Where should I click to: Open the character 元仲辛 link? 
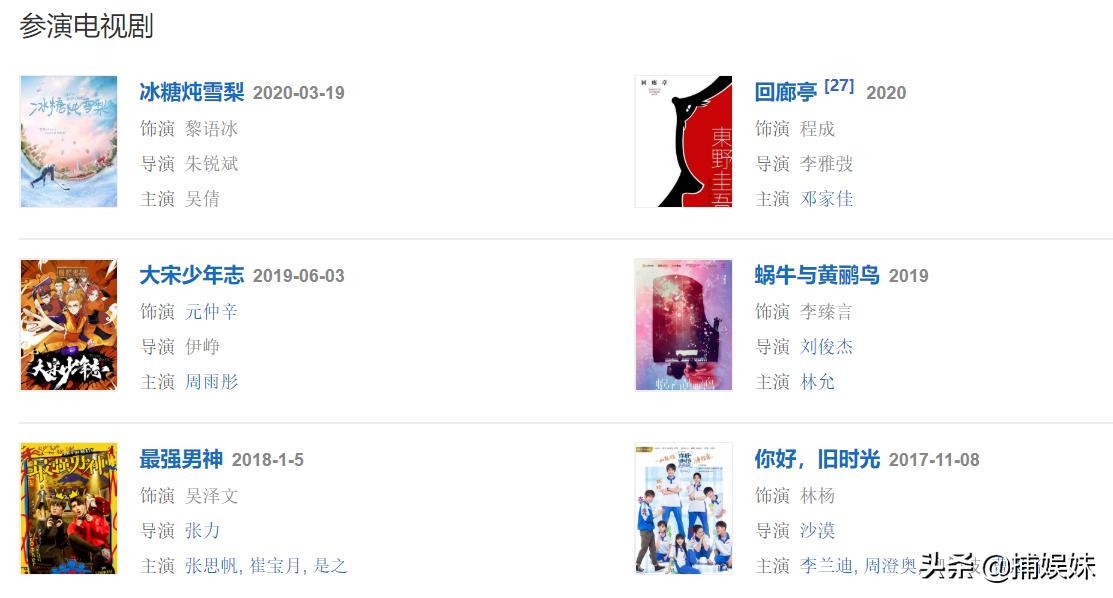[211, 311]
